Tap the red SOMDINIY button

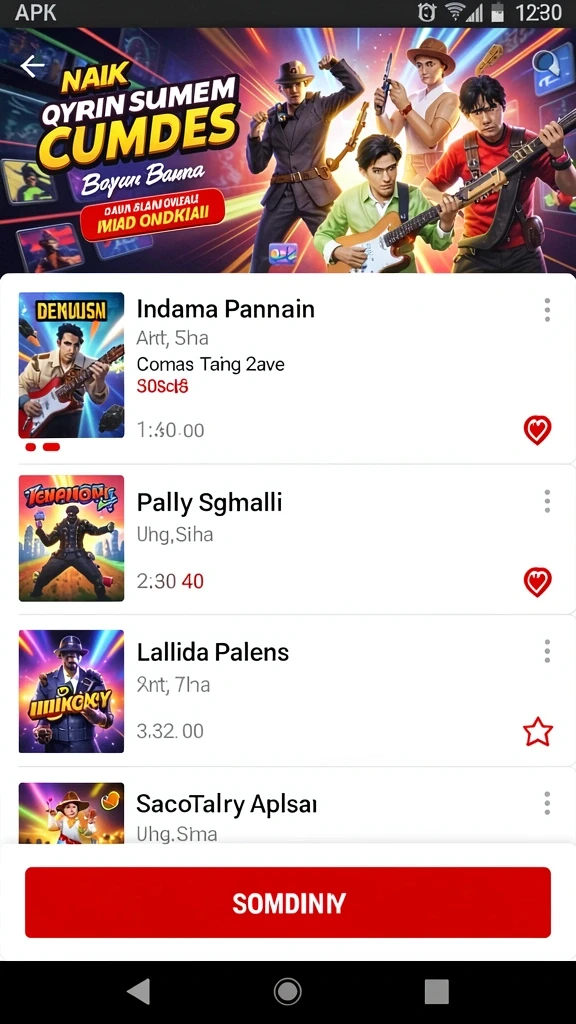[x=288, y=903]
